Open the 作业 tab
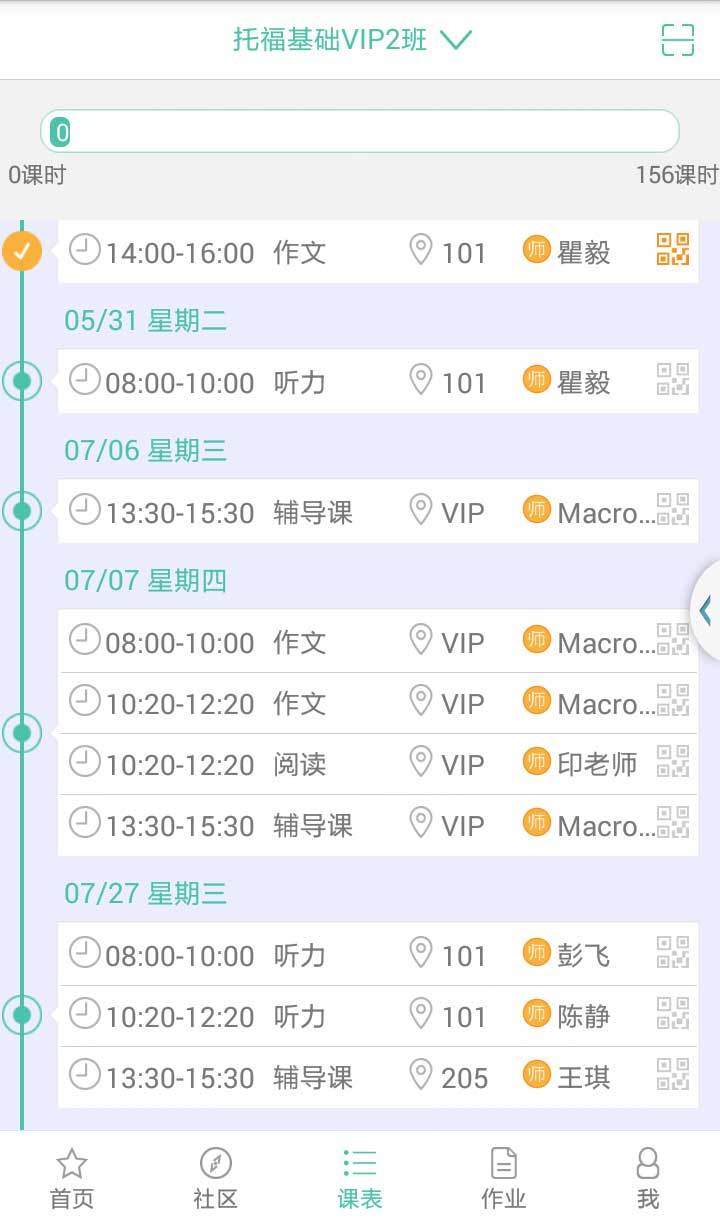Screen dimensions: 720x1230 pos(504,1180)
